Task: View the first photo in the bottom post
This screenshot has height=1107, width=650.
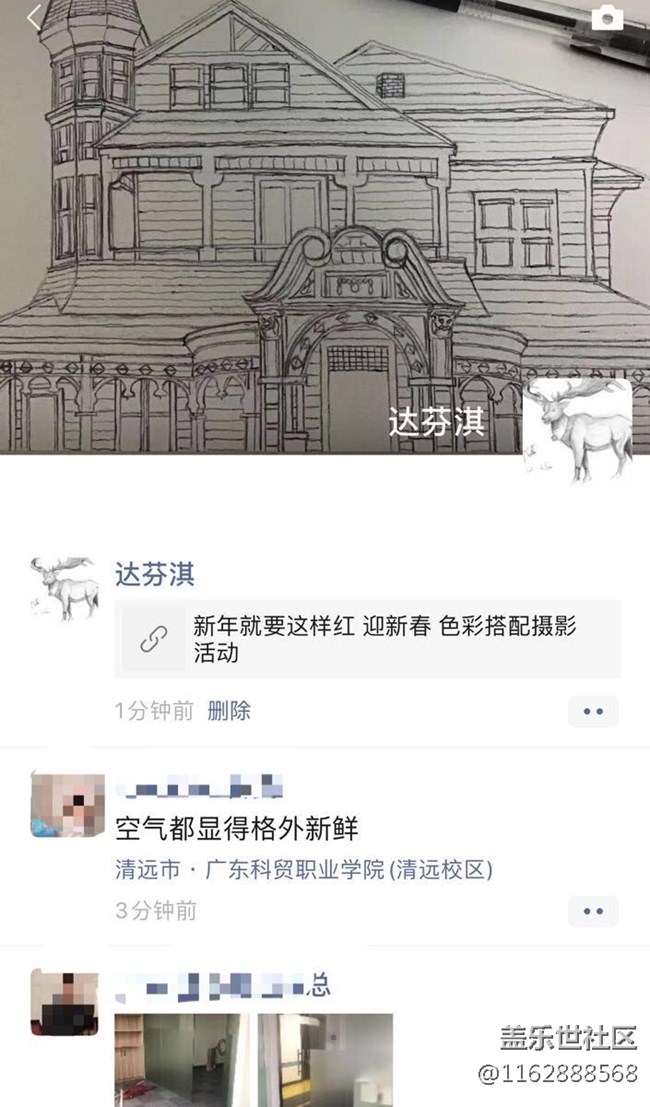Action: click(181, 1060)
